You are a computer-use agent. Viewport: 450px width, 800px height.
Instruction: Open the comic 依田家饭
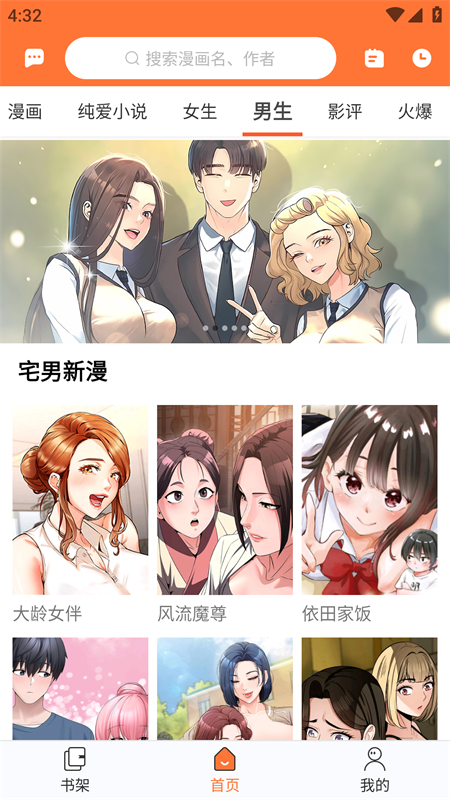pyautogui.click(x=369, y=515)
